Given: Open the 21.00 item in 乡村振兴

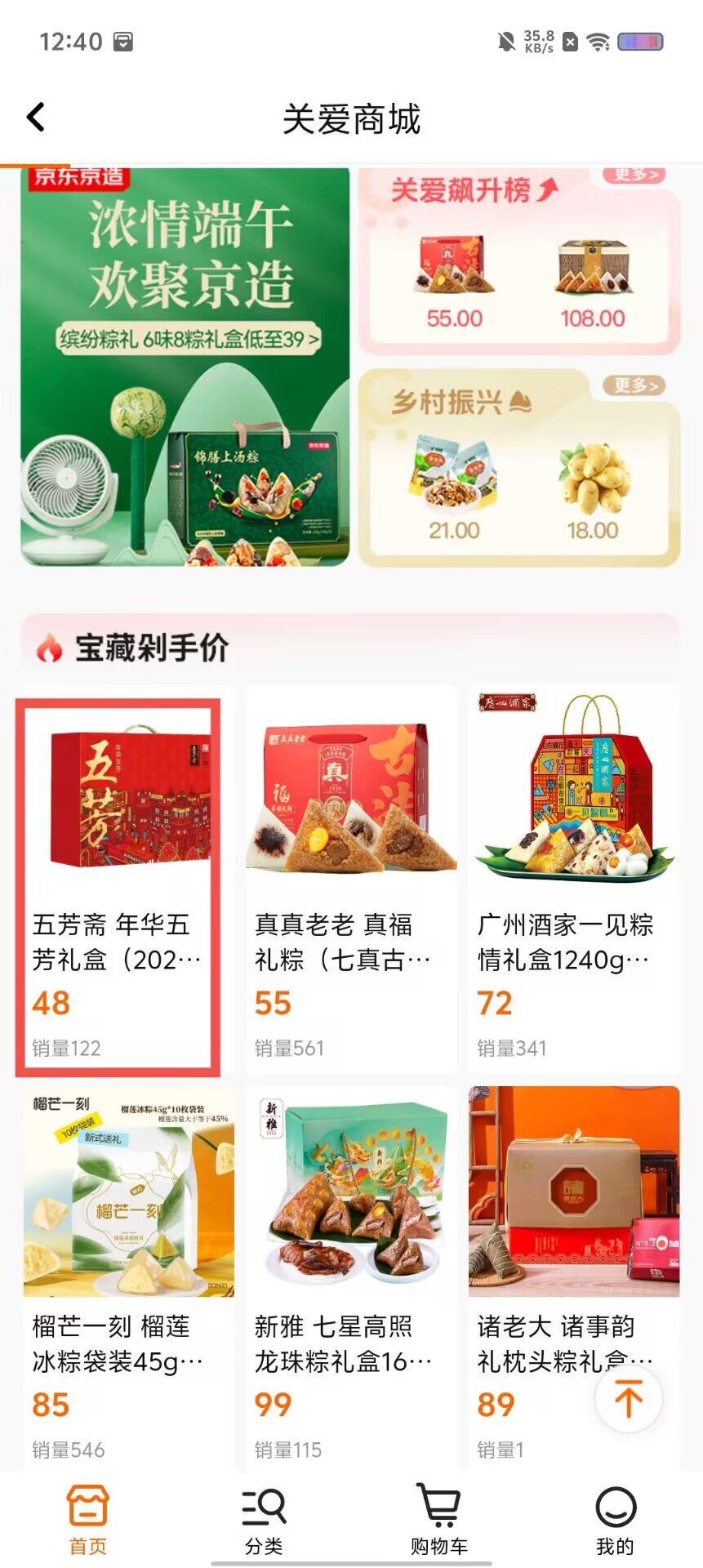Looking at the screenshot, I should click(x=454, y=488).
